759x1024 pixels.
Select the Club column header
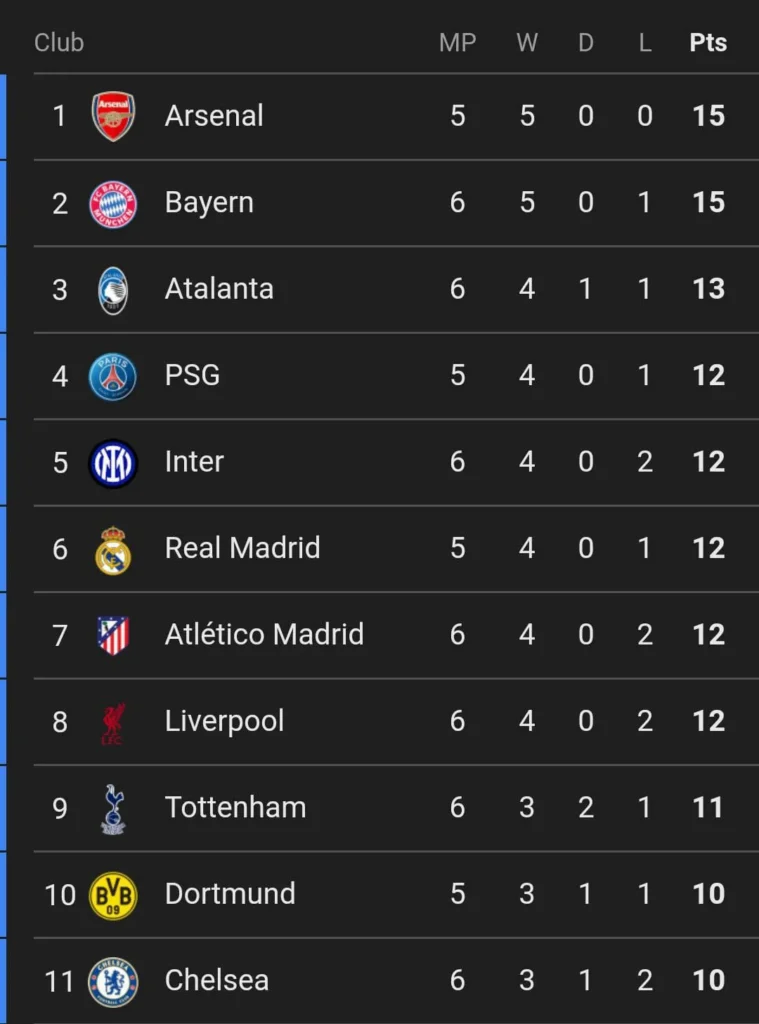tap(59, 42)
